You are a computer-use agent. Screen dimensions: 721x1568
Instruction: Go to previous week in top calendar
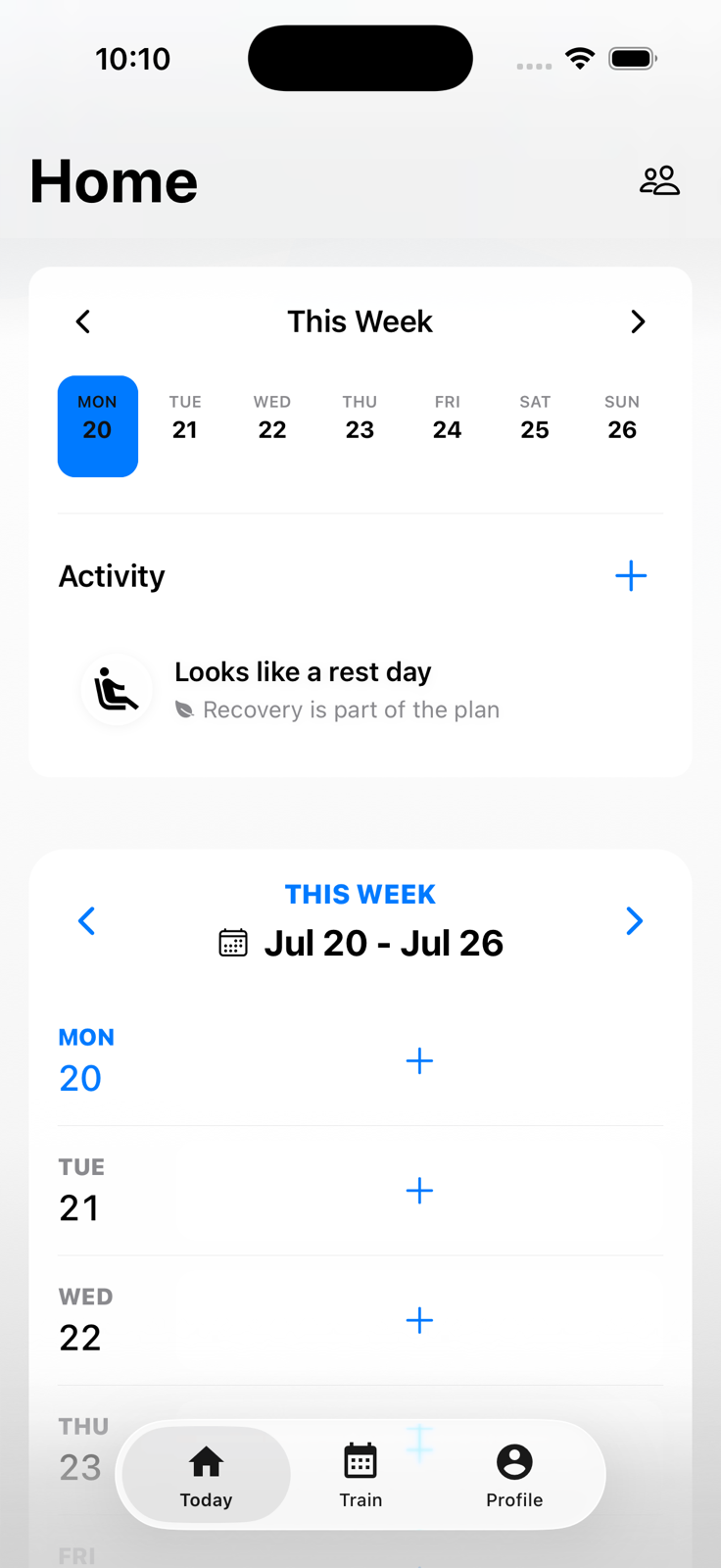pos(83,321)
